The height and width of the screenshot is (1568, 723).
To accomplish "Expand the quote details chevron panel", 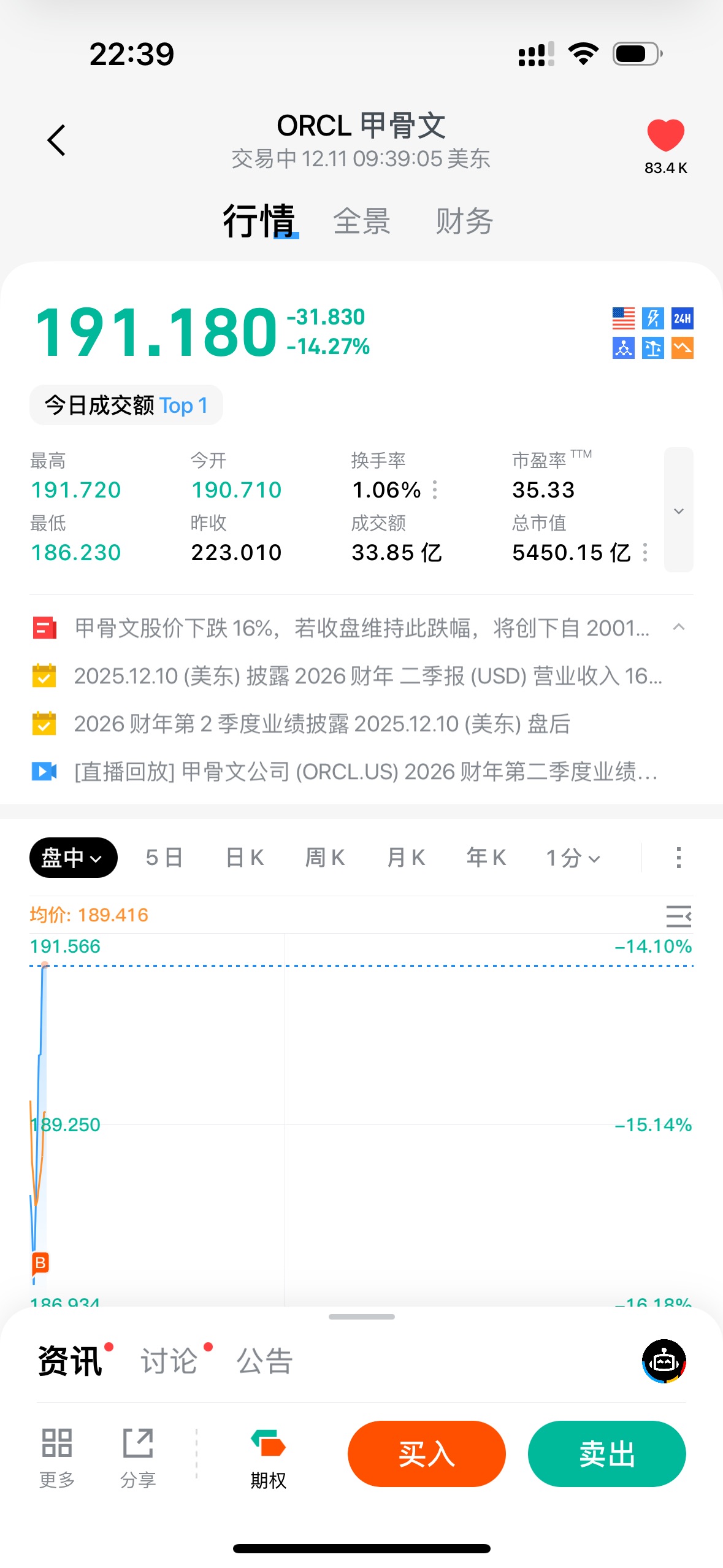I will click(678, 510).
